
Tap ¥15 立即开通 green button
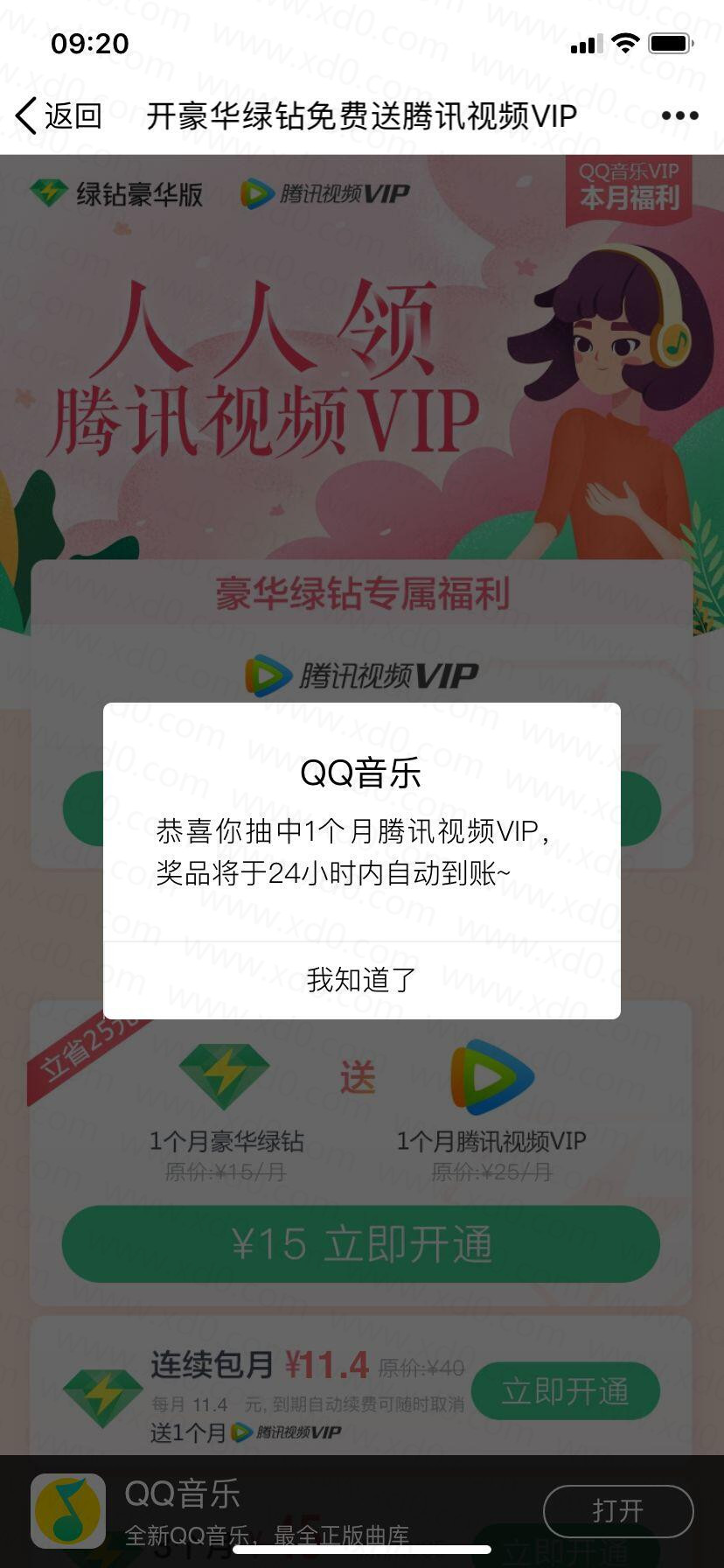tap(361, 1244)
